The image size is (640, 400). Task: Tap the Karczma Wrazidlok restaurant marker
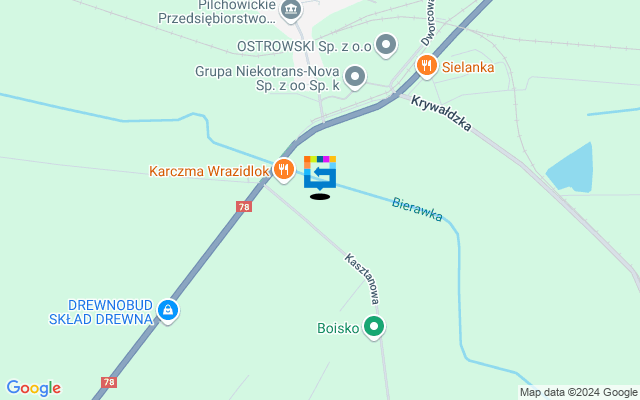(x=284, y=170)
